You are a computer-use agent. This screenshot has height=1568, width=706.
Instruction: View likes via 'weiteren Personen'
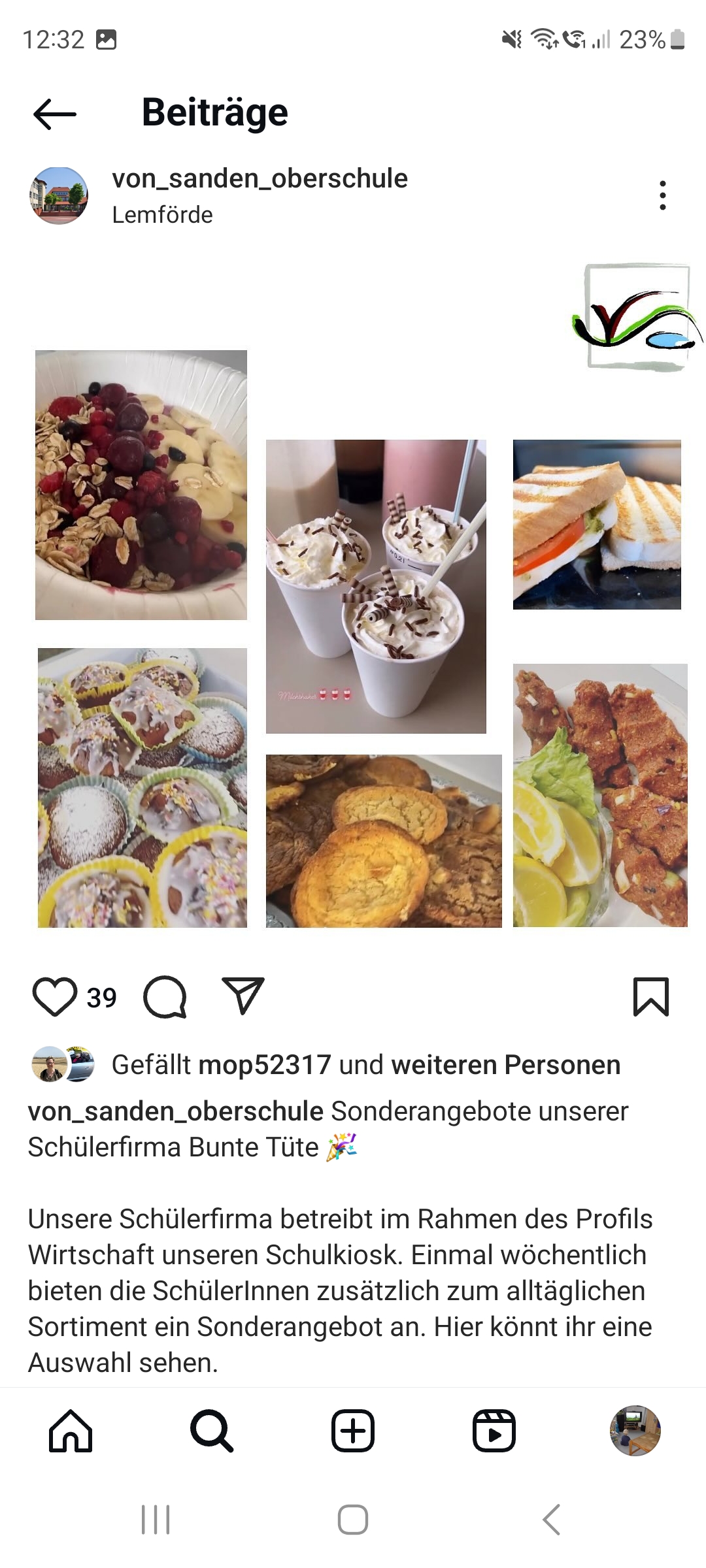505,1065
